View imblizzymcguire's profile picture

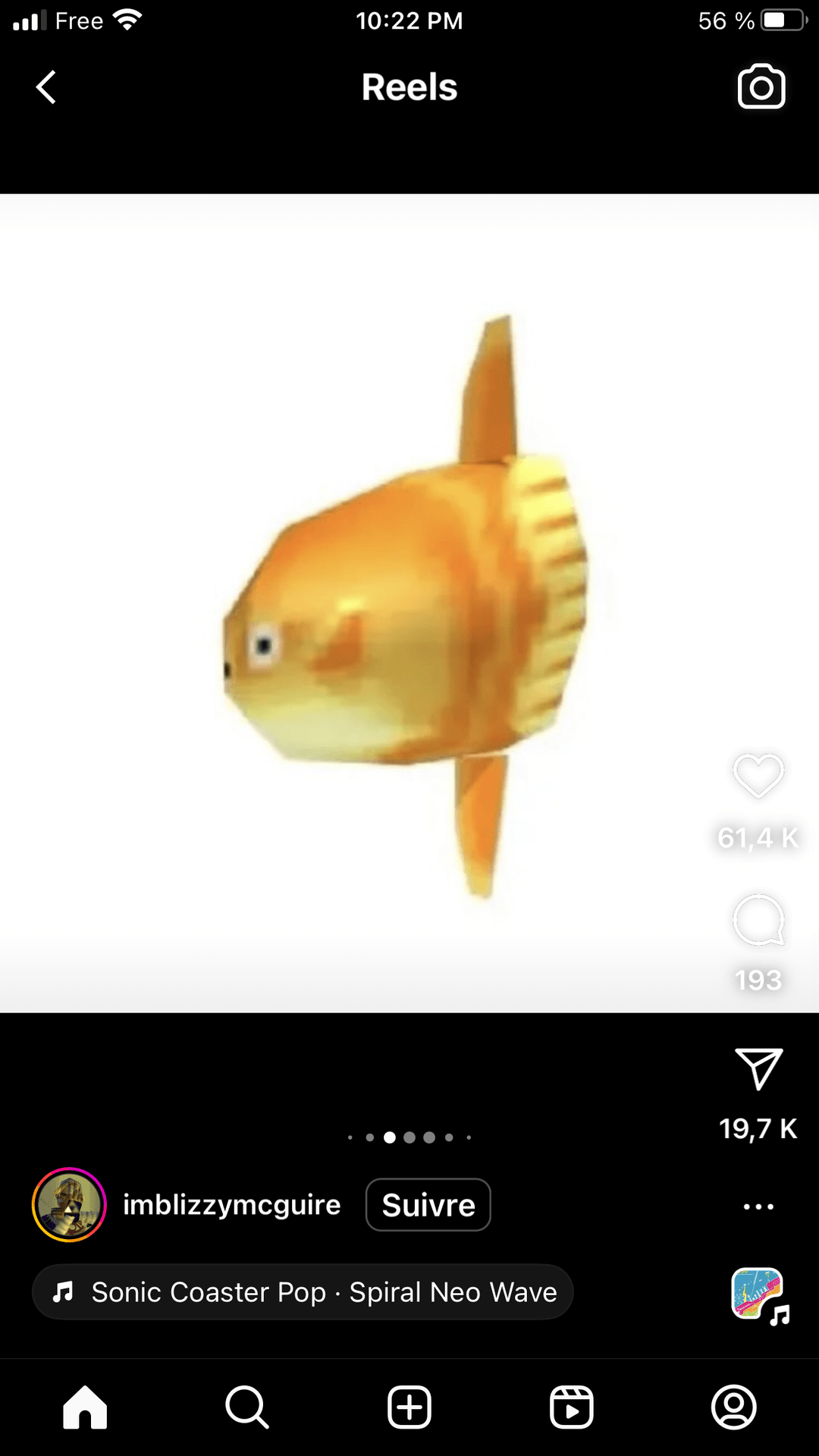pyautogui.click(x=69, y=1205)
